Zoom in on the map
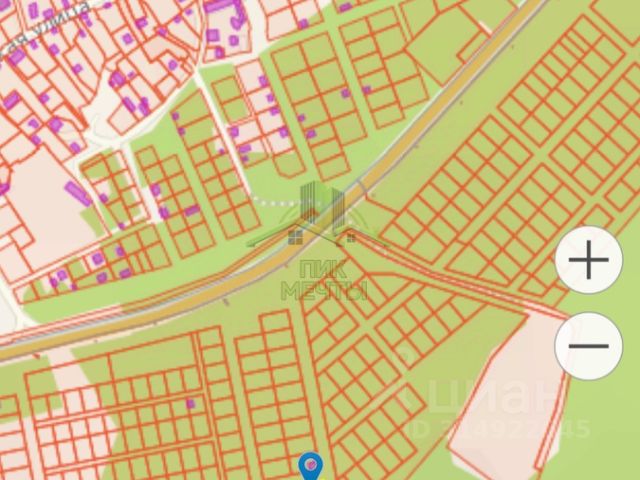 [x=589, y=261]
